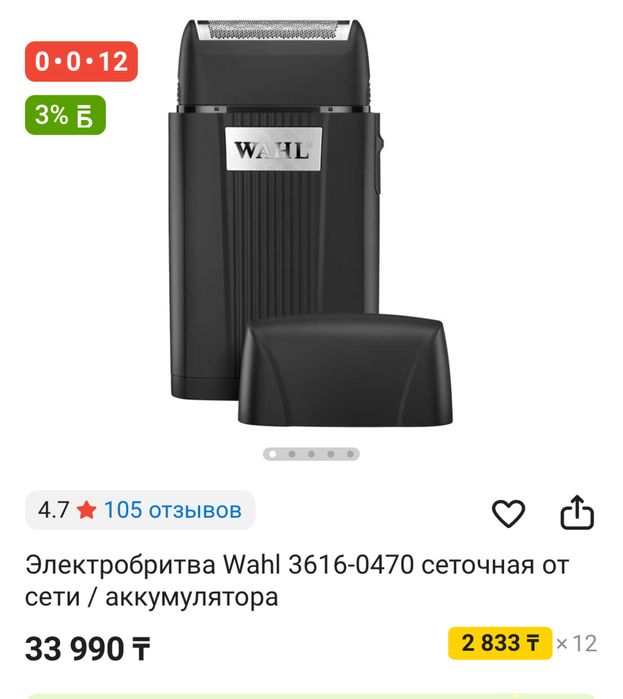Open the 105 отзывов reviews
Viewport: 623px width, 699px height.
[172, 510]
